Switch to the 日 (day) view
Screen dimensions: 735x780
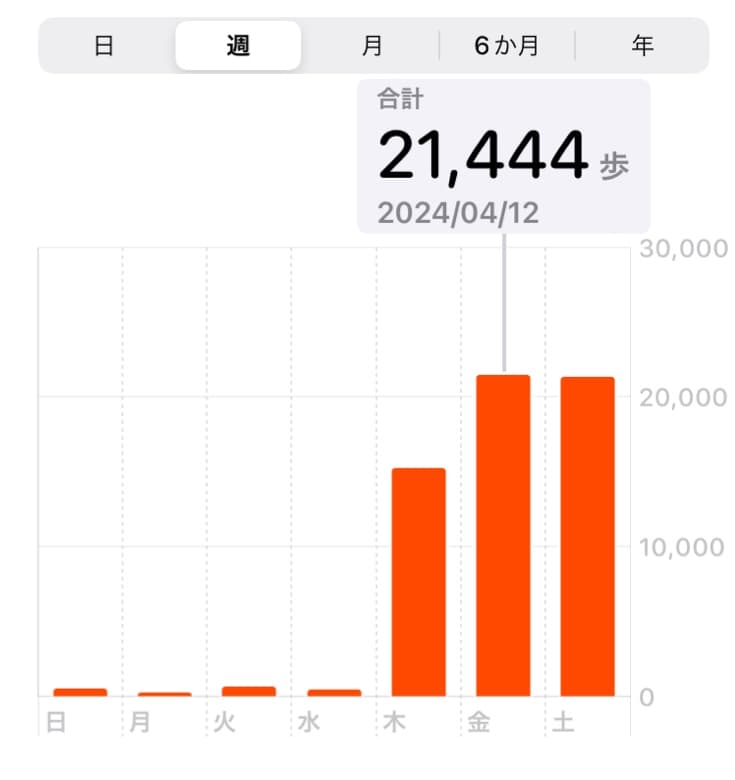click(x=104, y=46)
